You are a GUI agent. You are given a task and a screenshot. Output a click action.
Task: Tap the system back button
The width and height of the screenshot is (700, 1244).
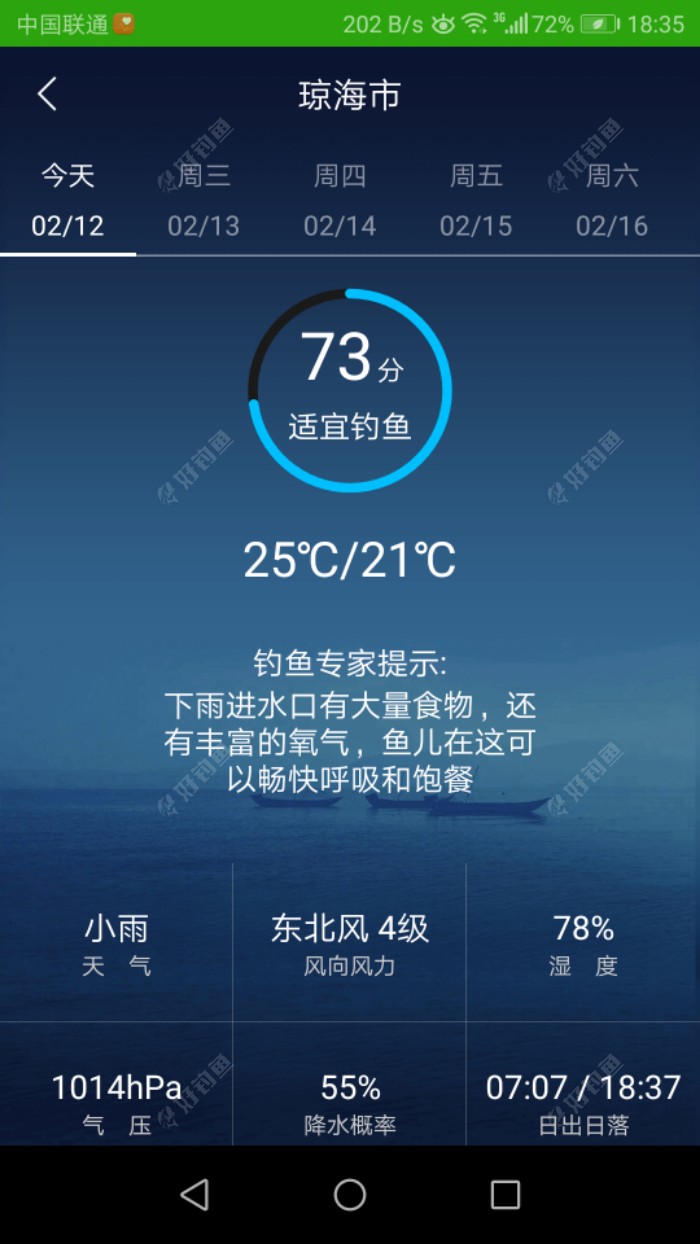pos(195,1194)
